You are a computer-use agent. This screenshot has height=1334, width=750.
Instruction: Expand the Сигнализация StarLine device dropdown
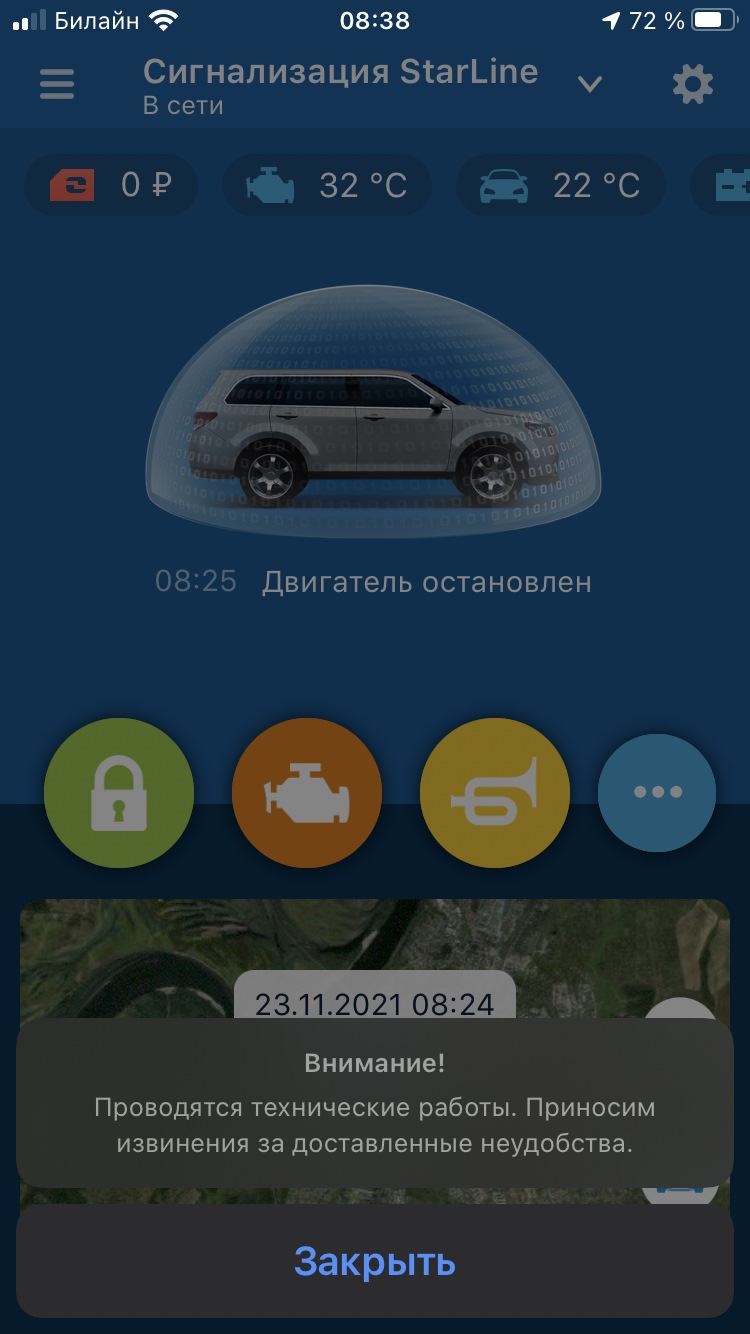pos(589,85)
